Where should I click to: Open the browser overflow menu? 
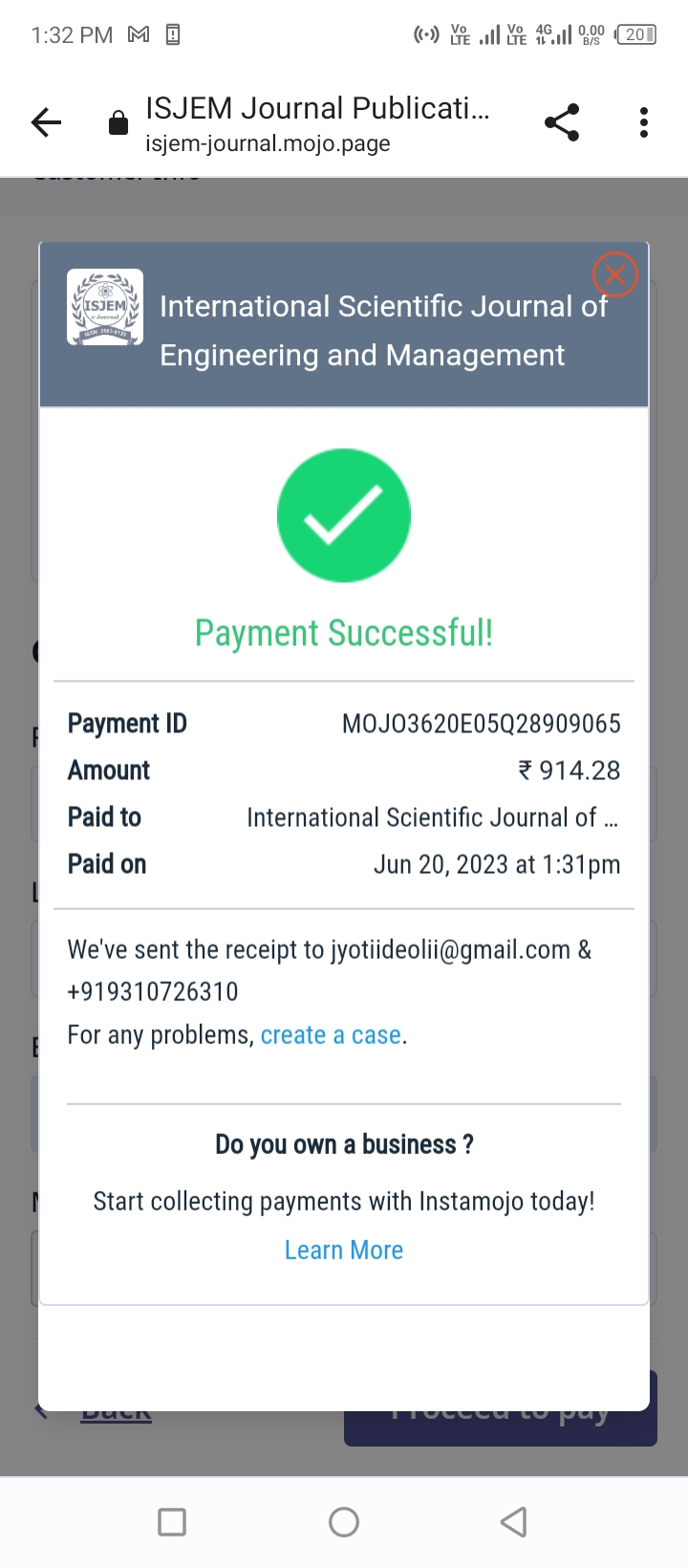click(x=643, y=122)
